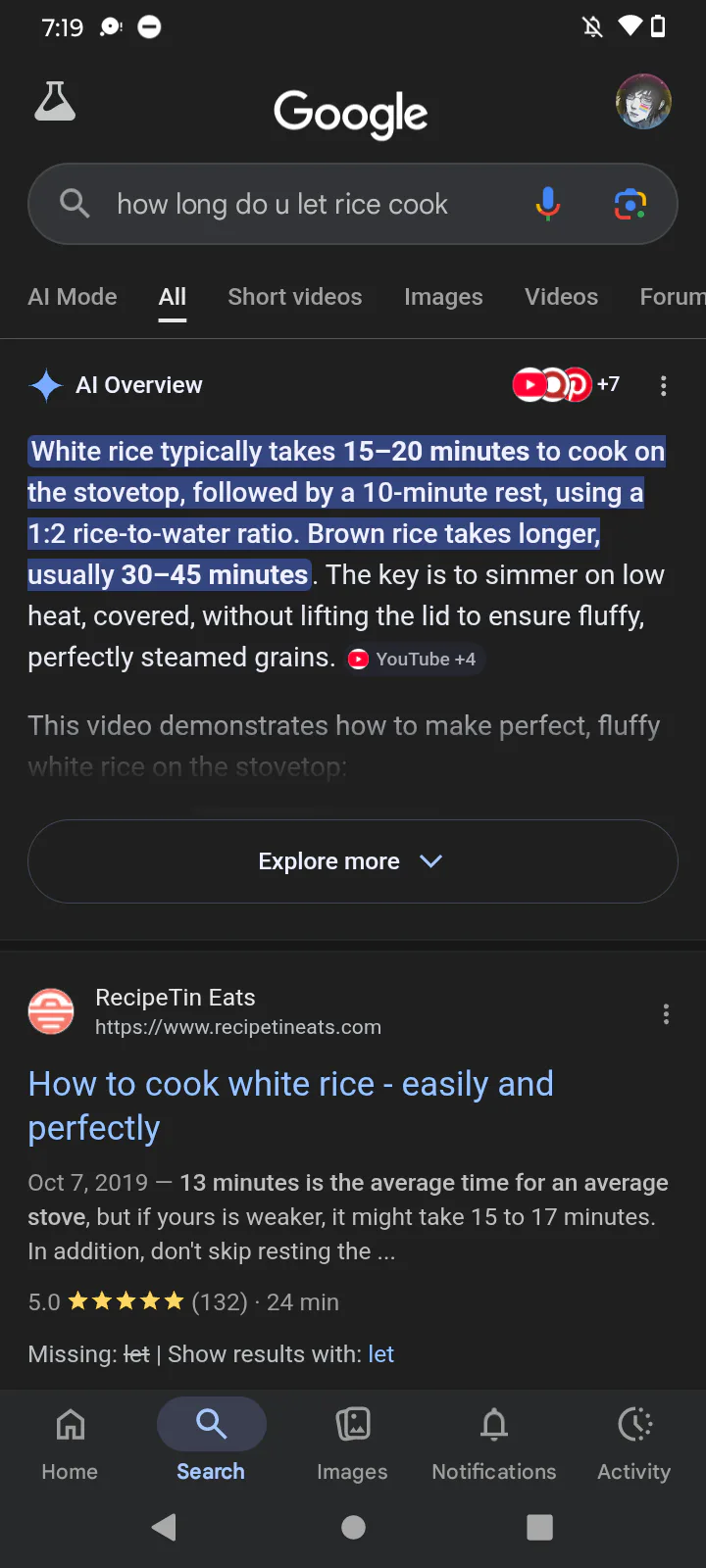The width and height of the screenshot is (706, 1568).
Task: Switch to the Videos tab
Action: click(x=561, y=296)
